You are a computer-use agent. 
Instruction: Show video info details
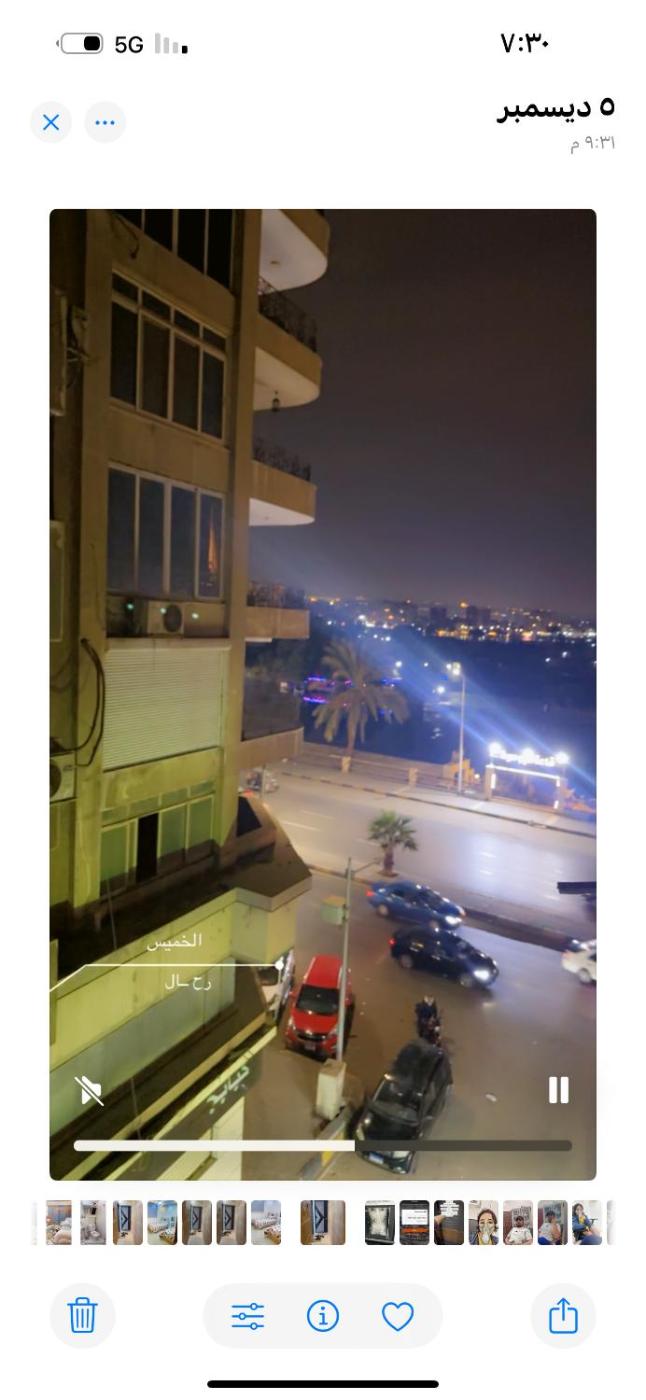322,1316
